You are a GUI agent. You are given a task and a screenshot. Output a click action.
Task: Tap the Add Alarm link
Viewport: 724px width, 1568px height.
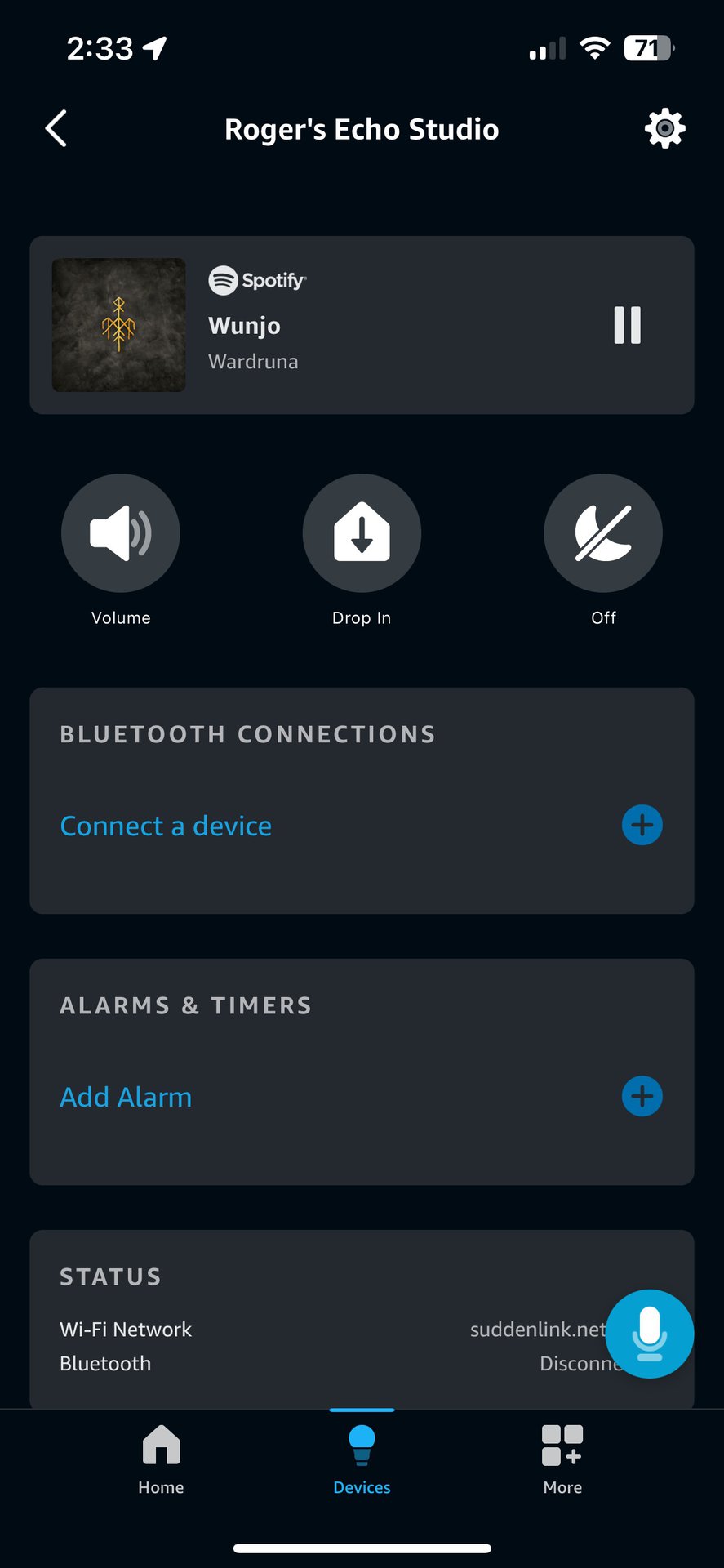125,1096
